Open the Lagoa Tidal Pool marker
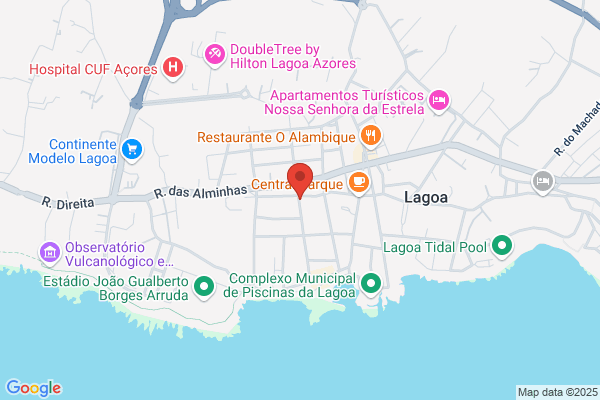Image resolution: width=600 pixels, height=400 pixels. [502, 246]
